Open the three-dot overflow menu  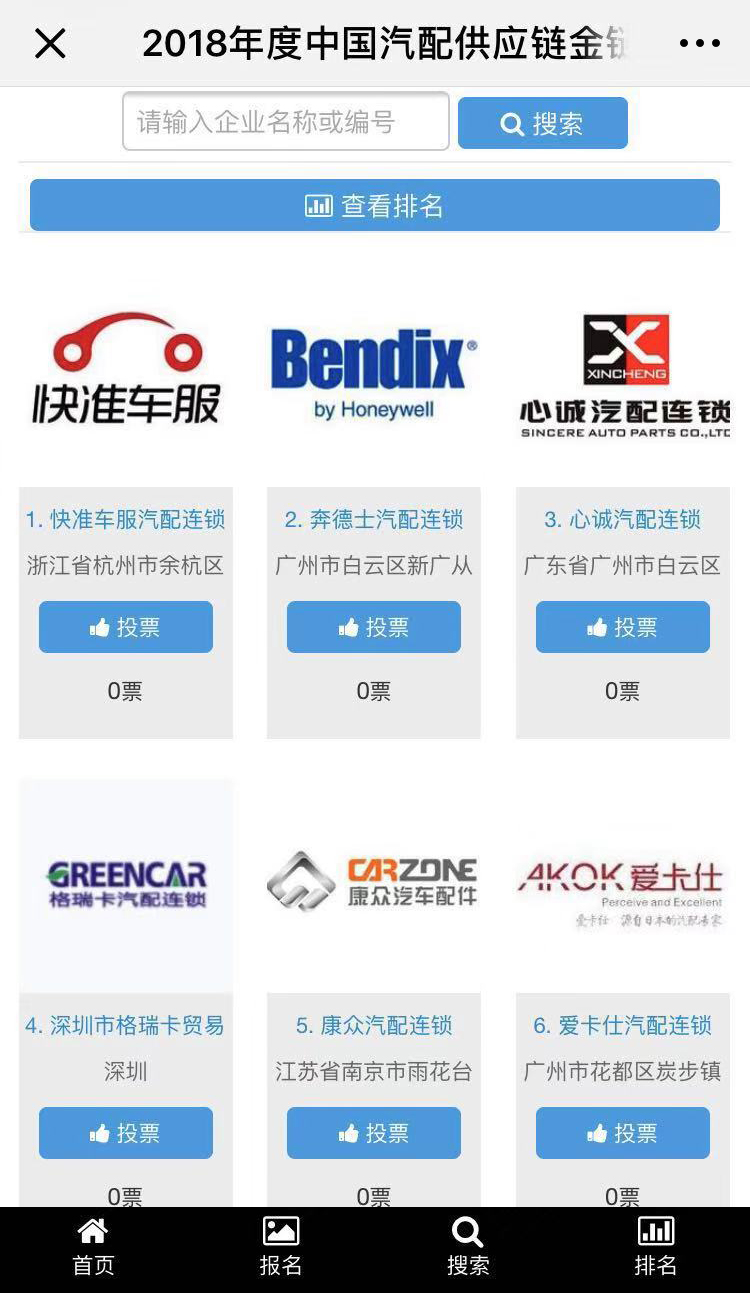pos(699,43)
